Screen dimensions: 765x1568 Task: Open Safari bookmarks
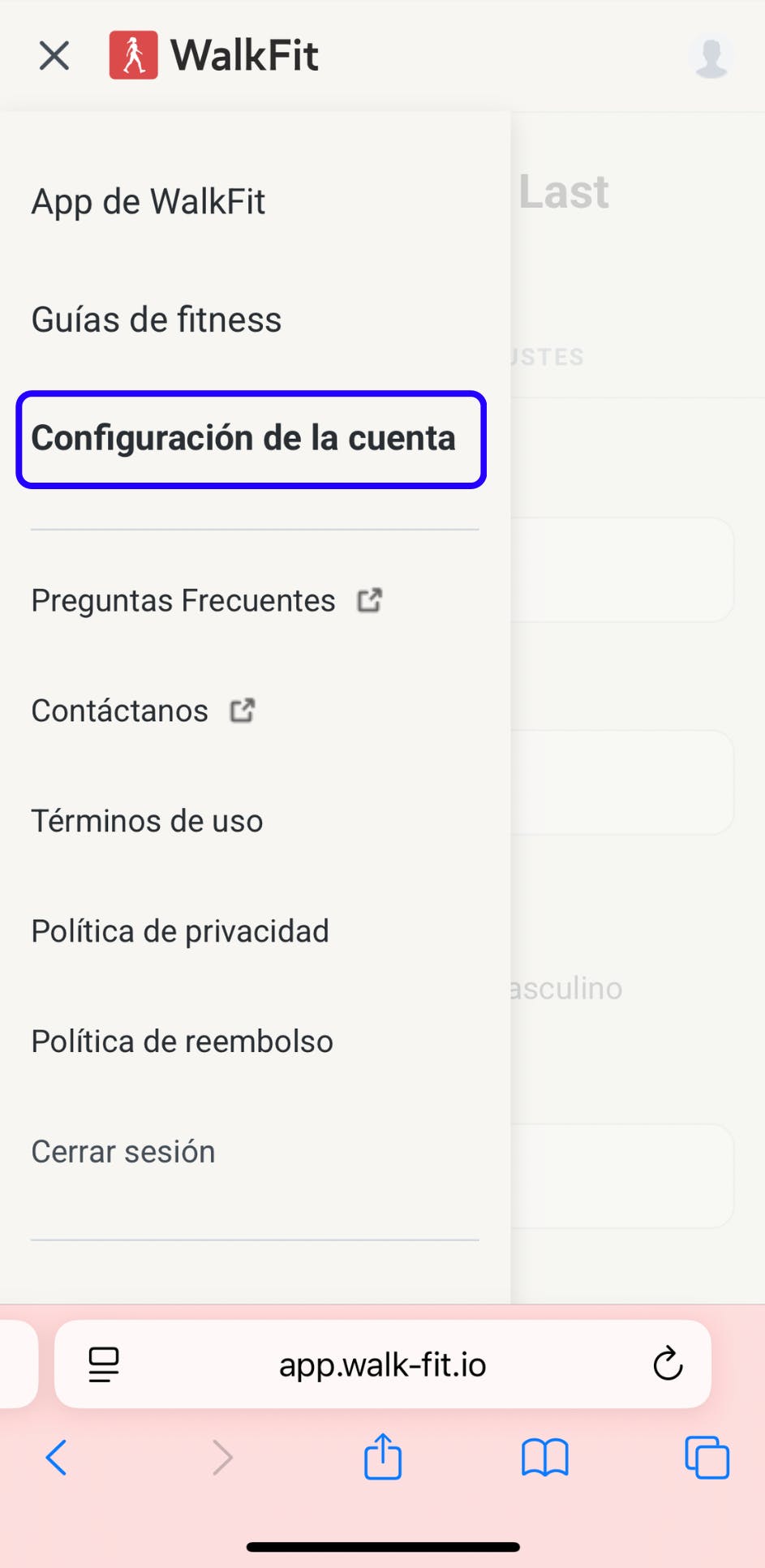tap(545, 1458)
